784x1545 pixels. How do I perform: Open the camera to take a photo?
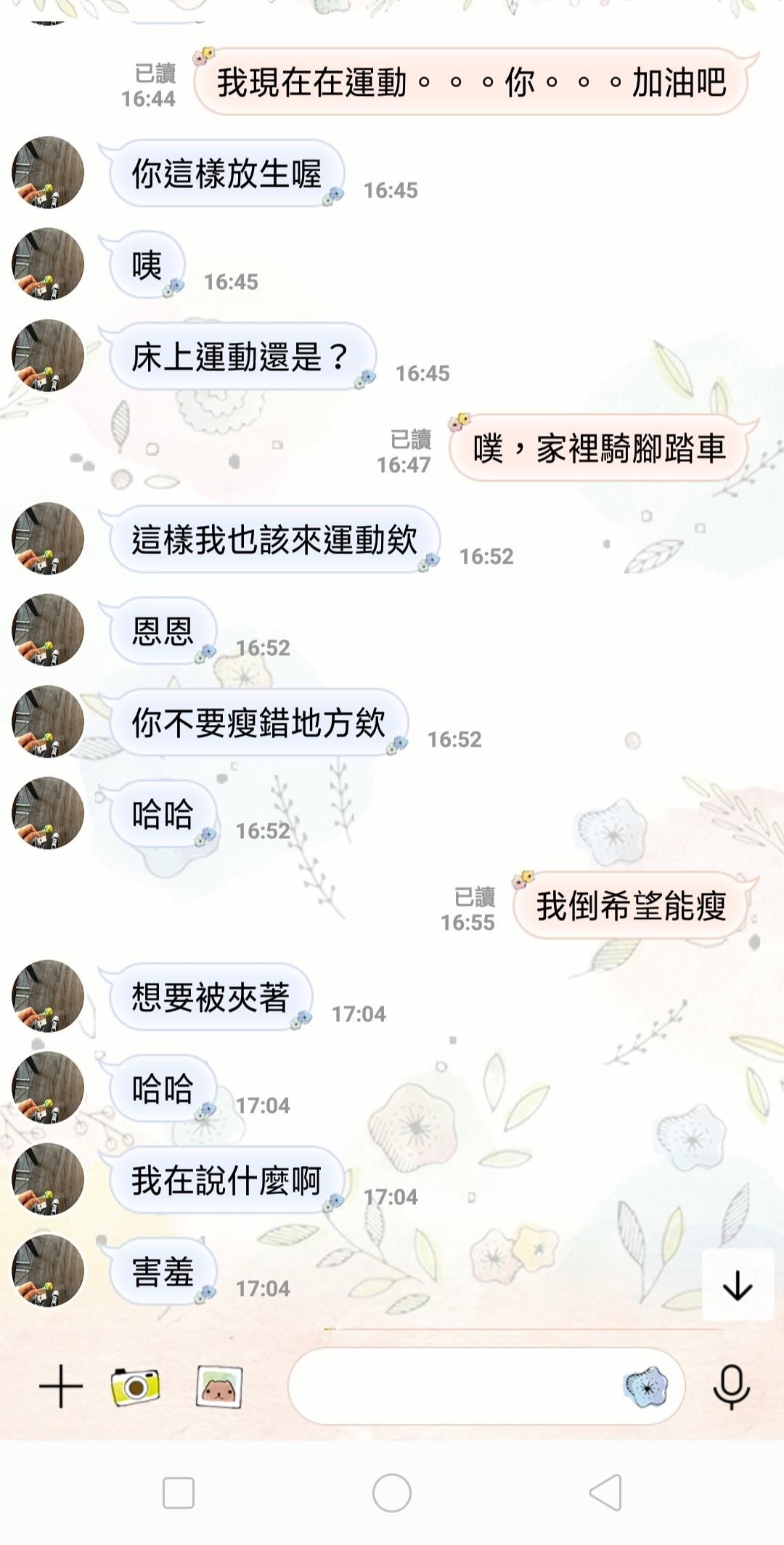click(x=135, y=1386)
